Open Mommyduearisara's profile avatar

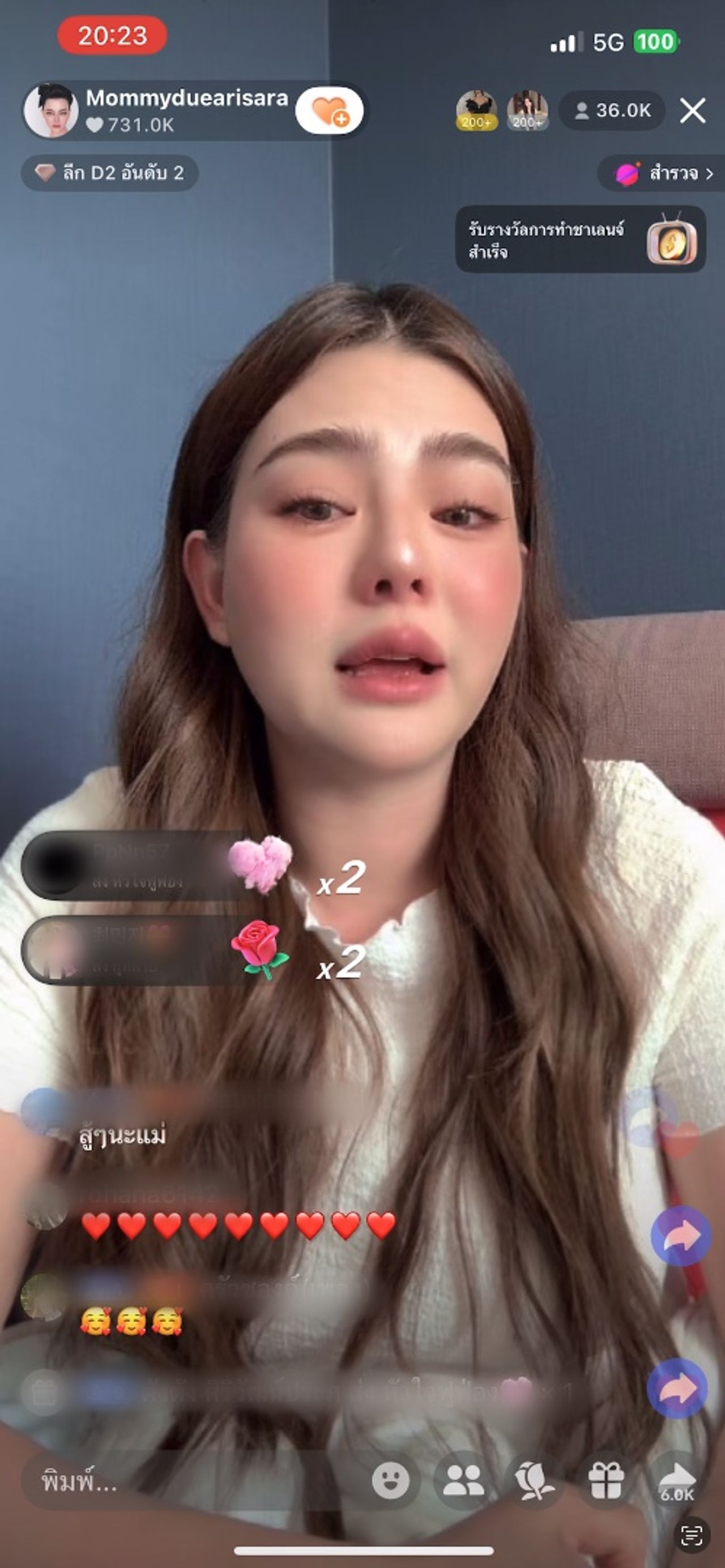[51, 111]
